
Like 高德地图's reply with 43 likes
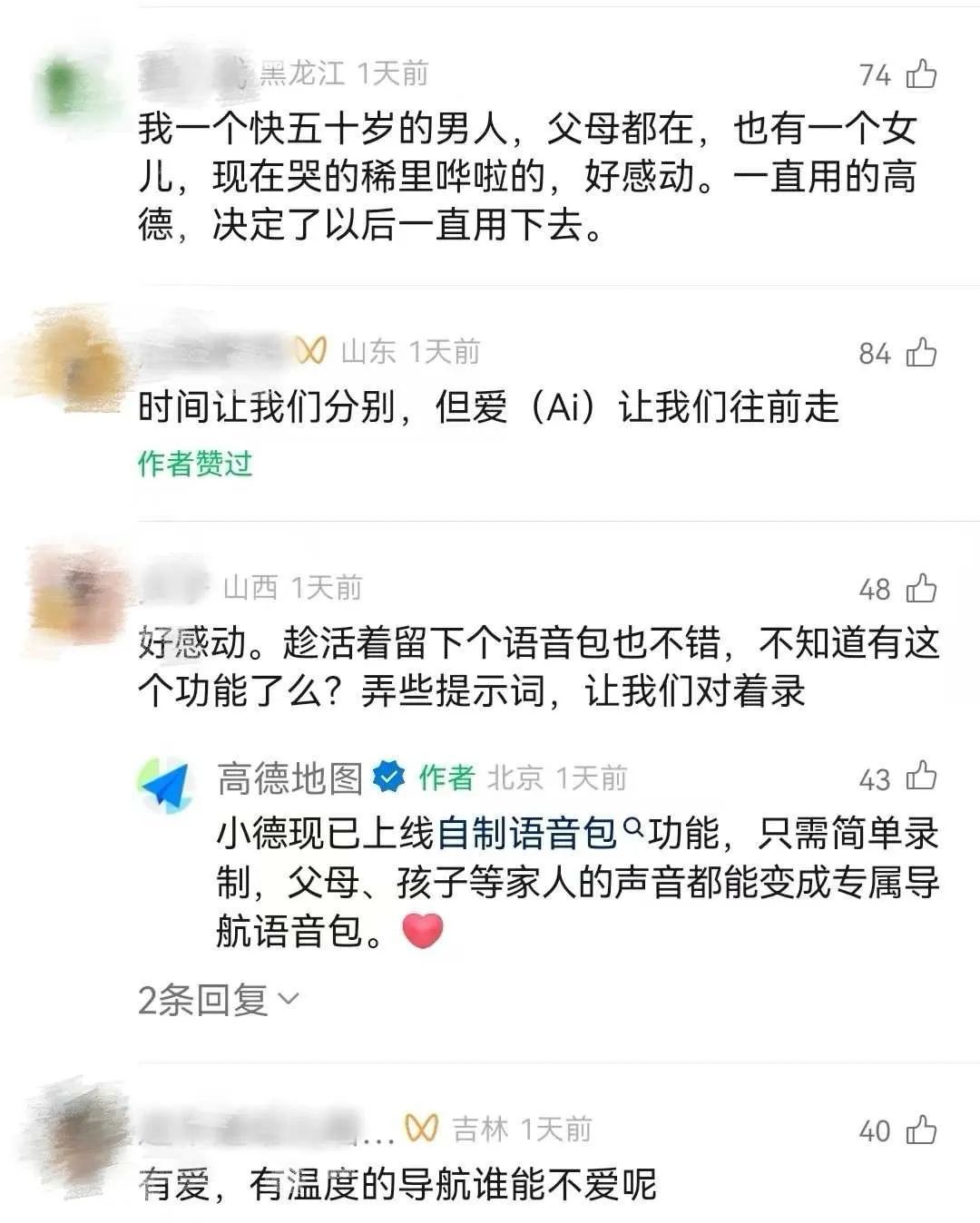pos(921,778)
